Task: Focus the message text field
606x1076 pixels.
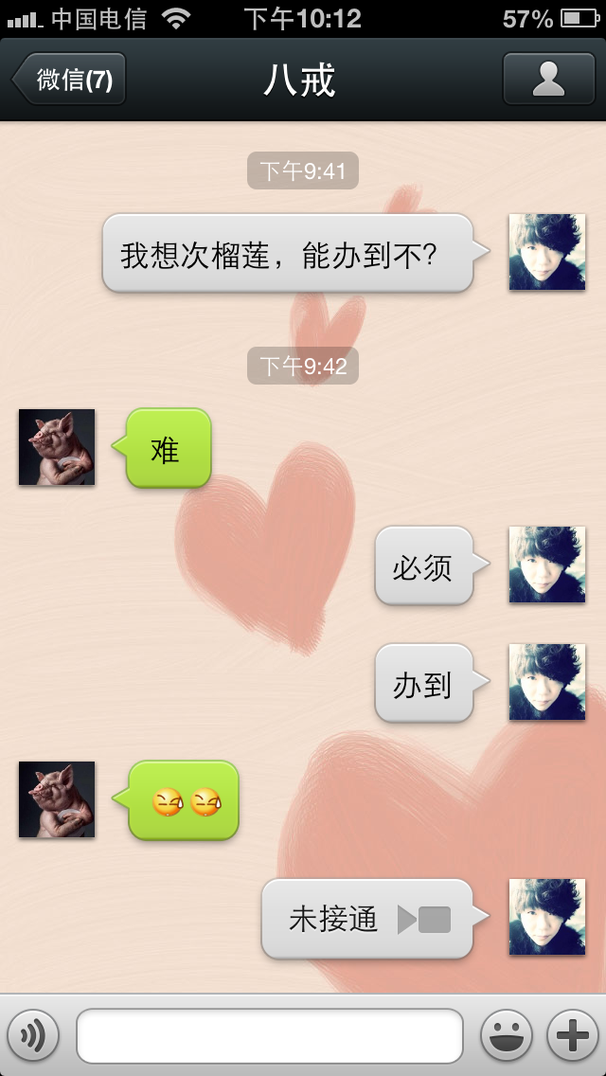Action: pyautogui.click(x=270, y=1036)
